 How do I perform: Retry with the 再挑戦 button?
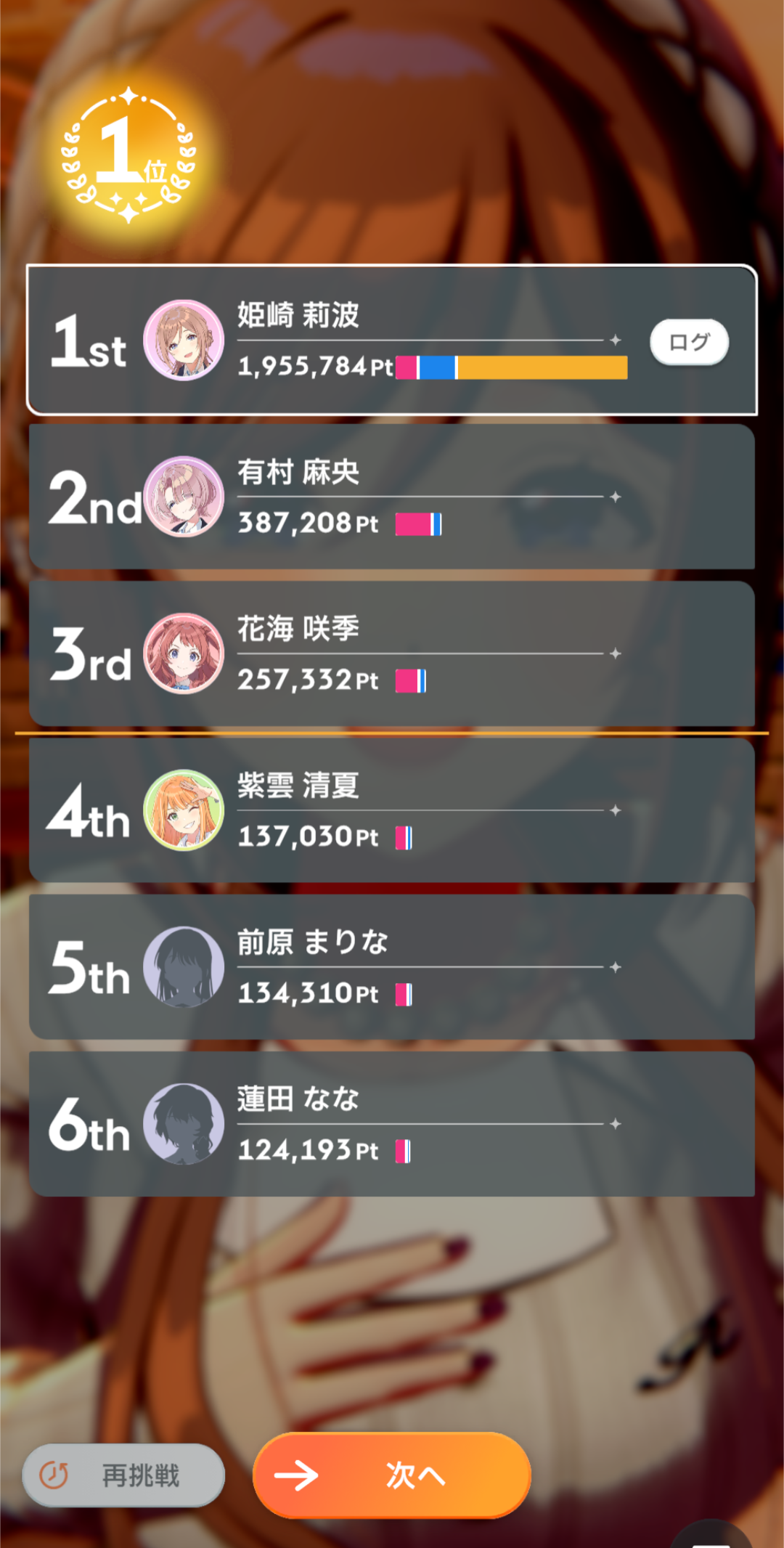(x=123, y=1475)
